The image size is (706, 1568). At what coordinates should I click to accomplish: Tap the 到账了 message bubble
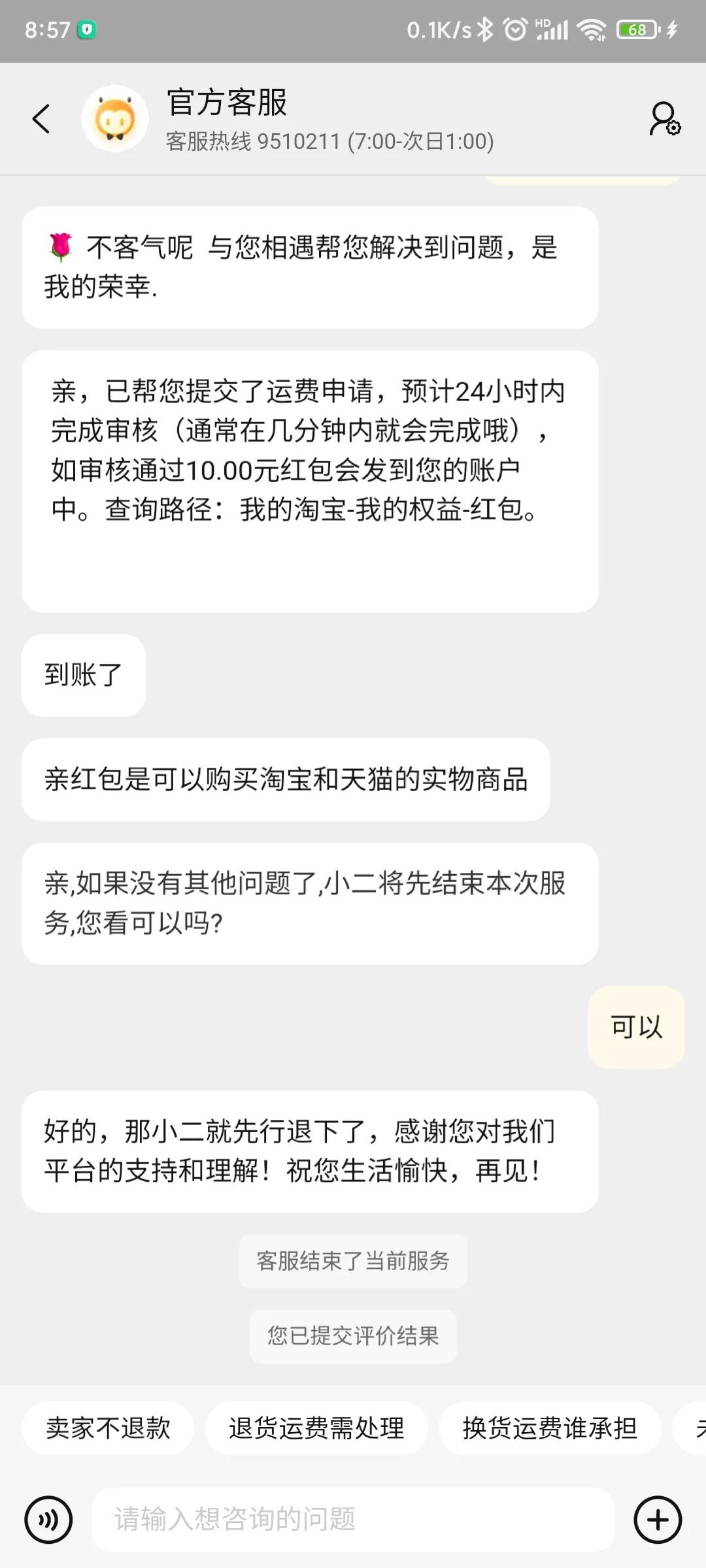pos(82,673)
